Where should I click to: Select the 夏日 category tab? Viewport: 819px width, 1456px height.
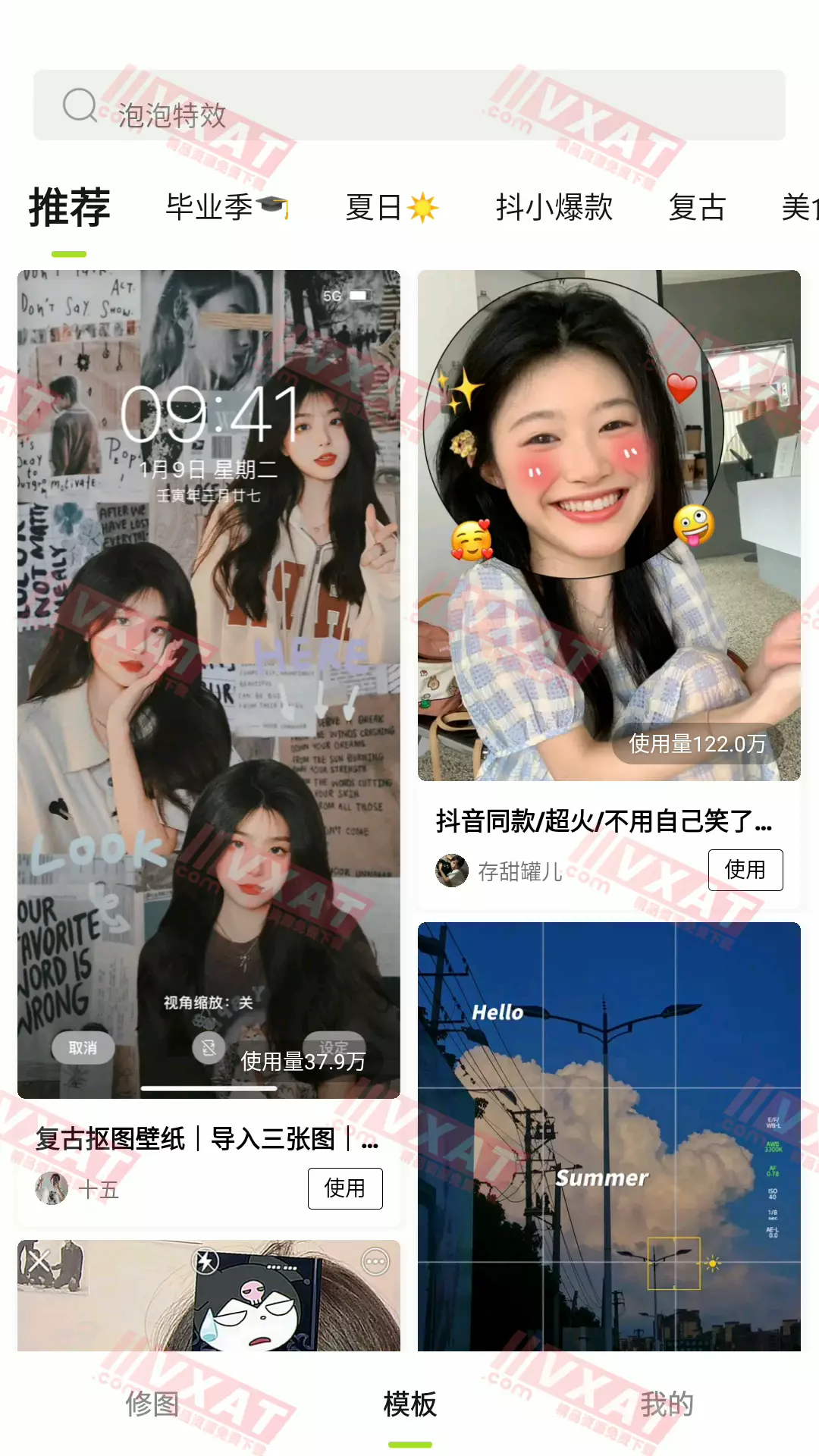[391, 207]
